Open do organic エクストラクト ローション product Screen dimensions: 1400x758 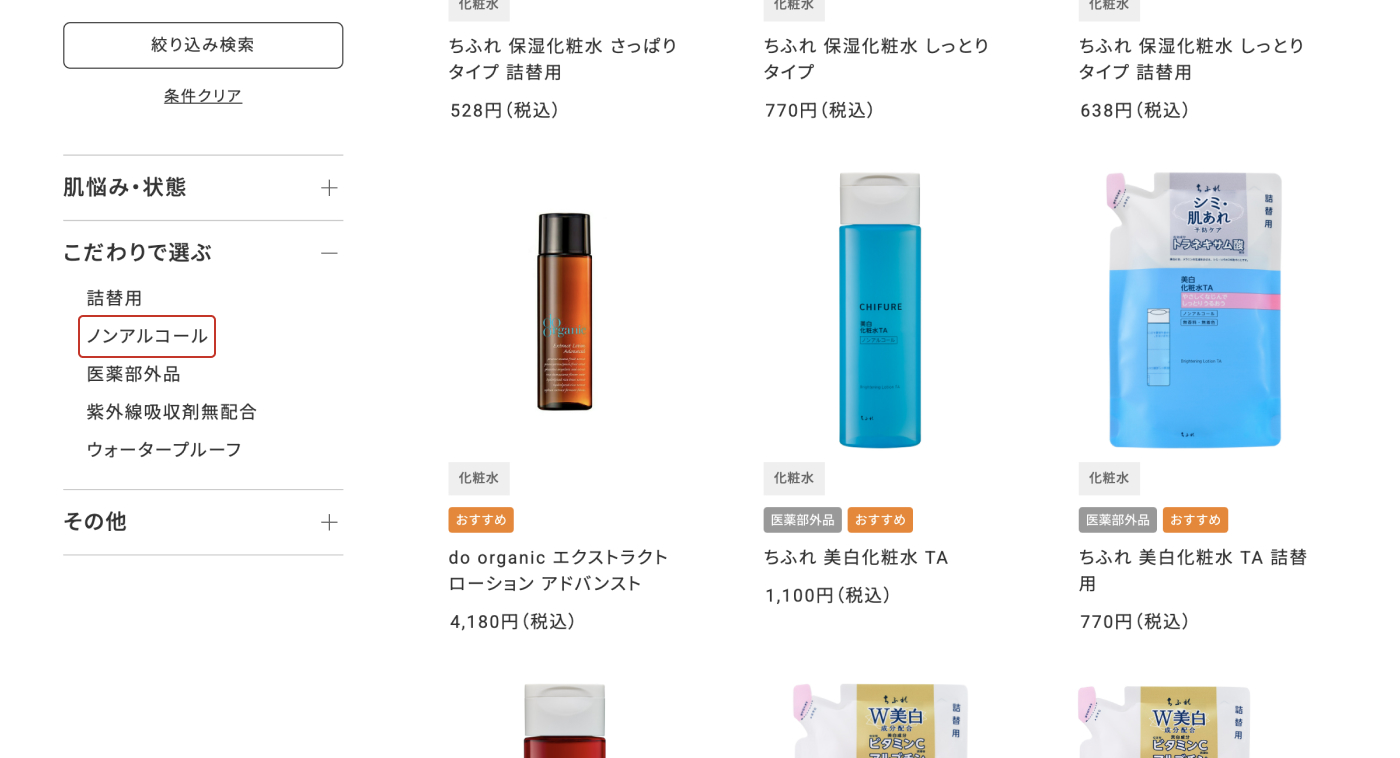(564, 311)
